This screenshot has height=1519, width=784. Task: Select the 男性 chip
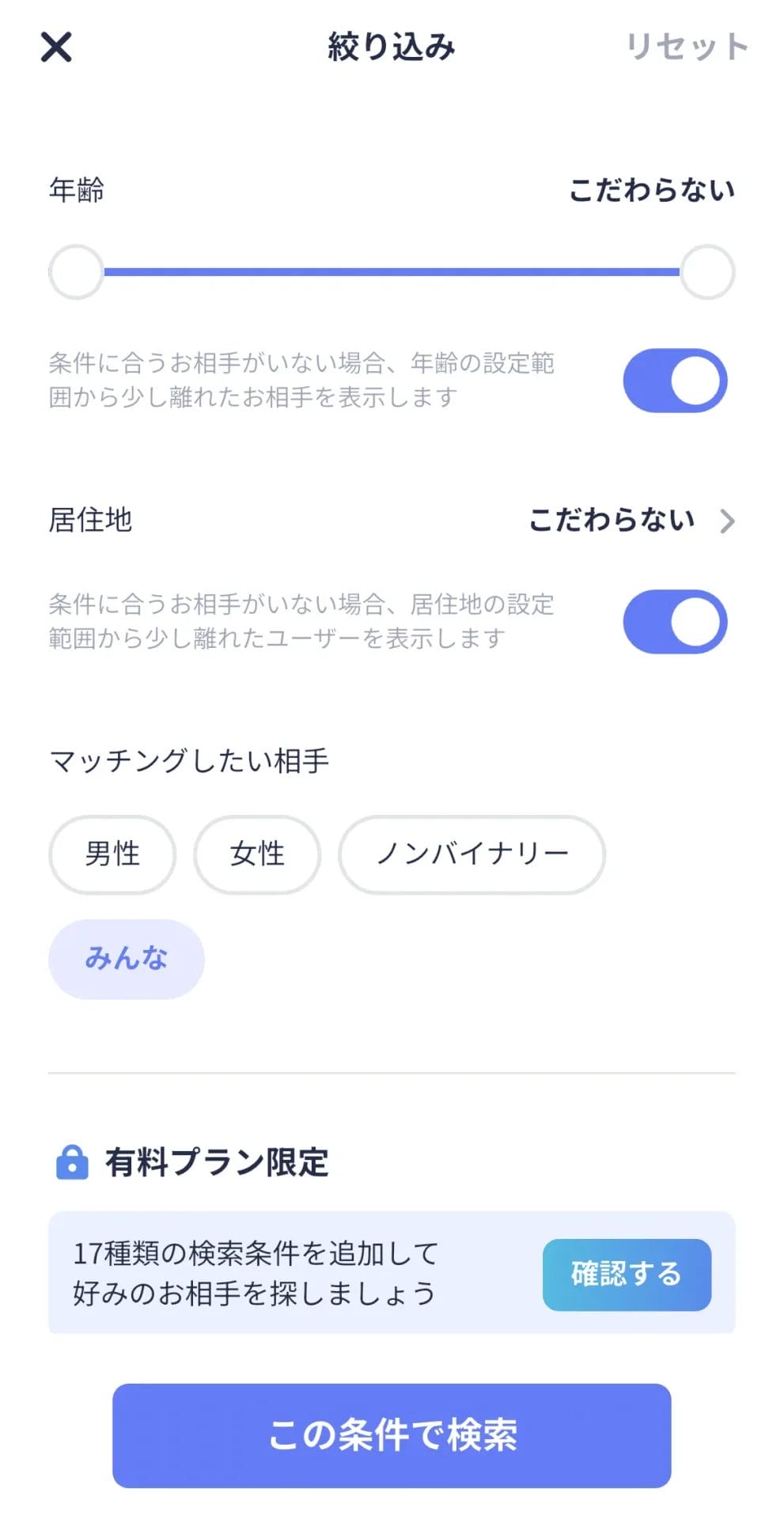[x=112, y=854]
